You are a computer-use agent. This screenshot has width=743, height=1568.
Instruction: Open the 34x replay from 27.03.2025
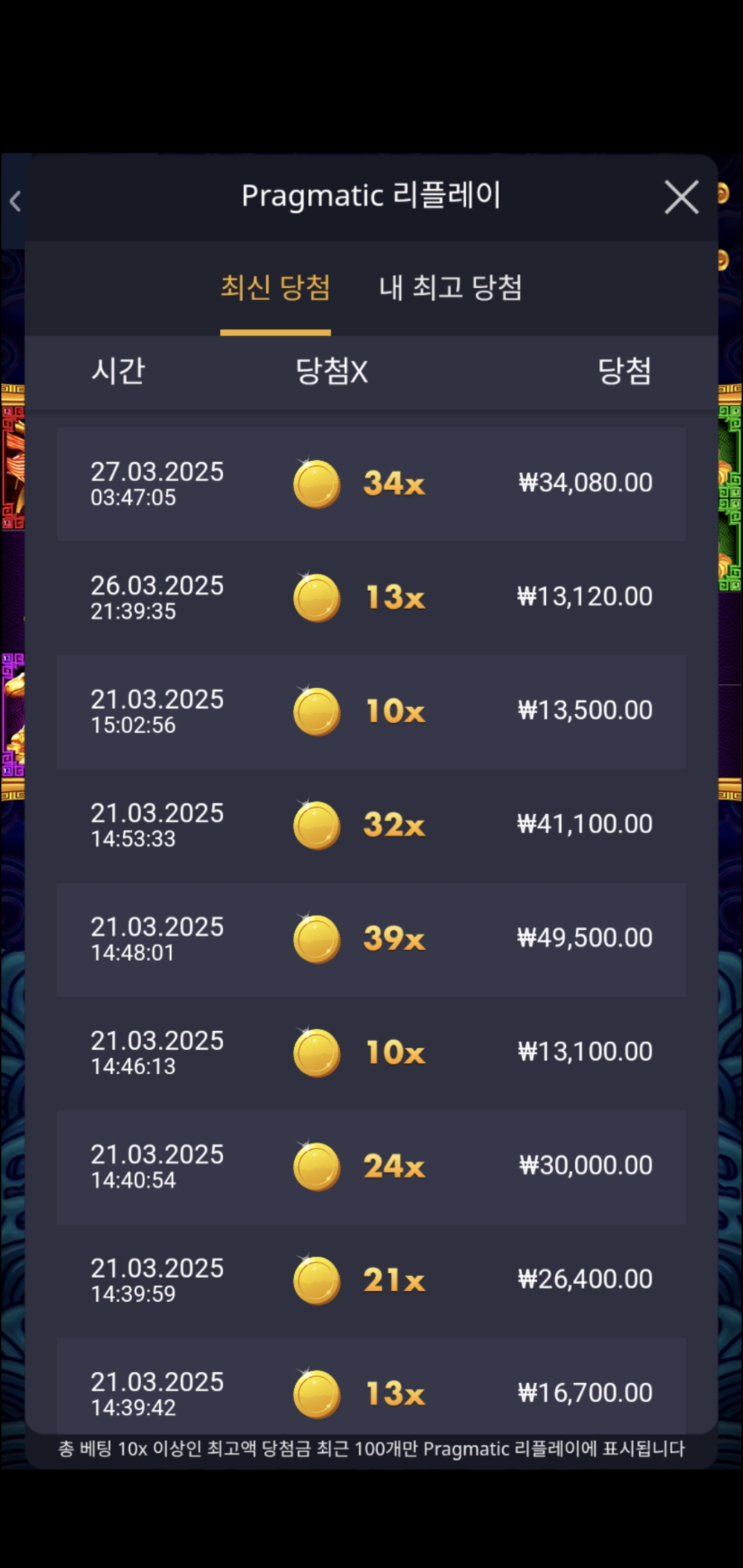[371, 484]
